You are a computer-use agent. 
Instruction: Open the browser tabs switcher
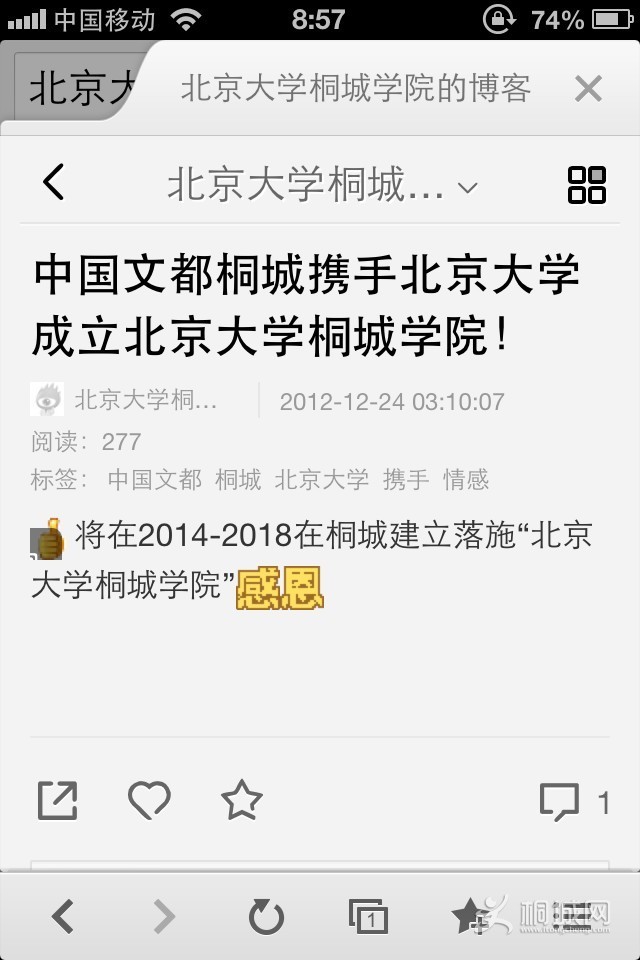click(x=368, y=915)
